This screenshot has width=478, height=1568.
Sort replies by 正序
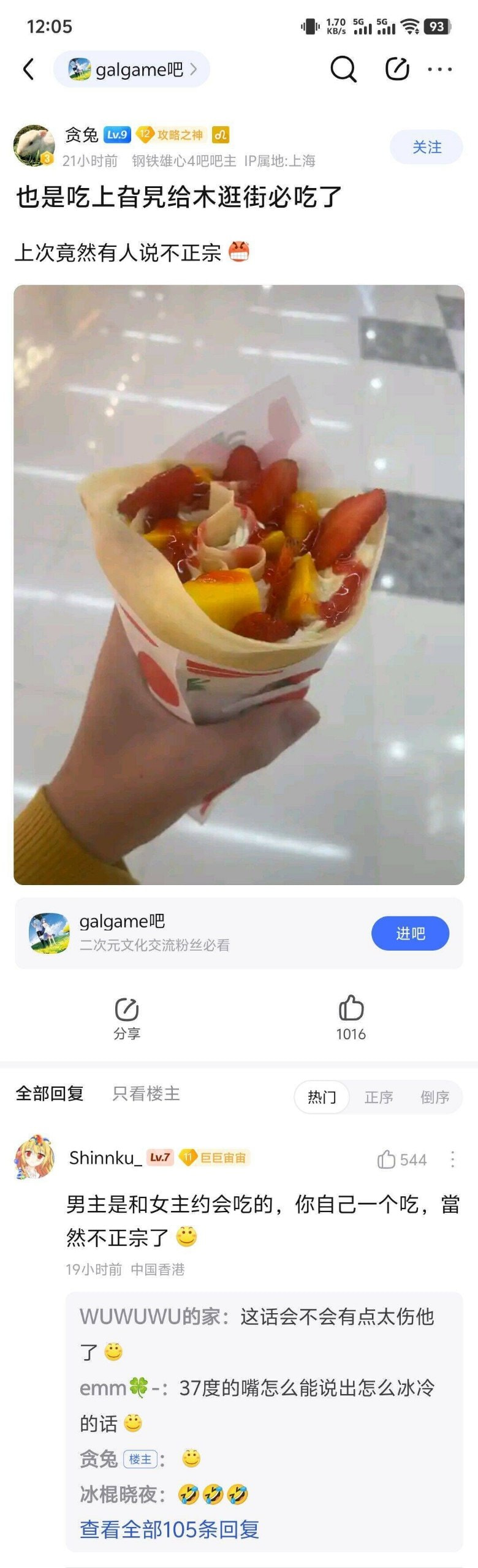pos(379,1097)
